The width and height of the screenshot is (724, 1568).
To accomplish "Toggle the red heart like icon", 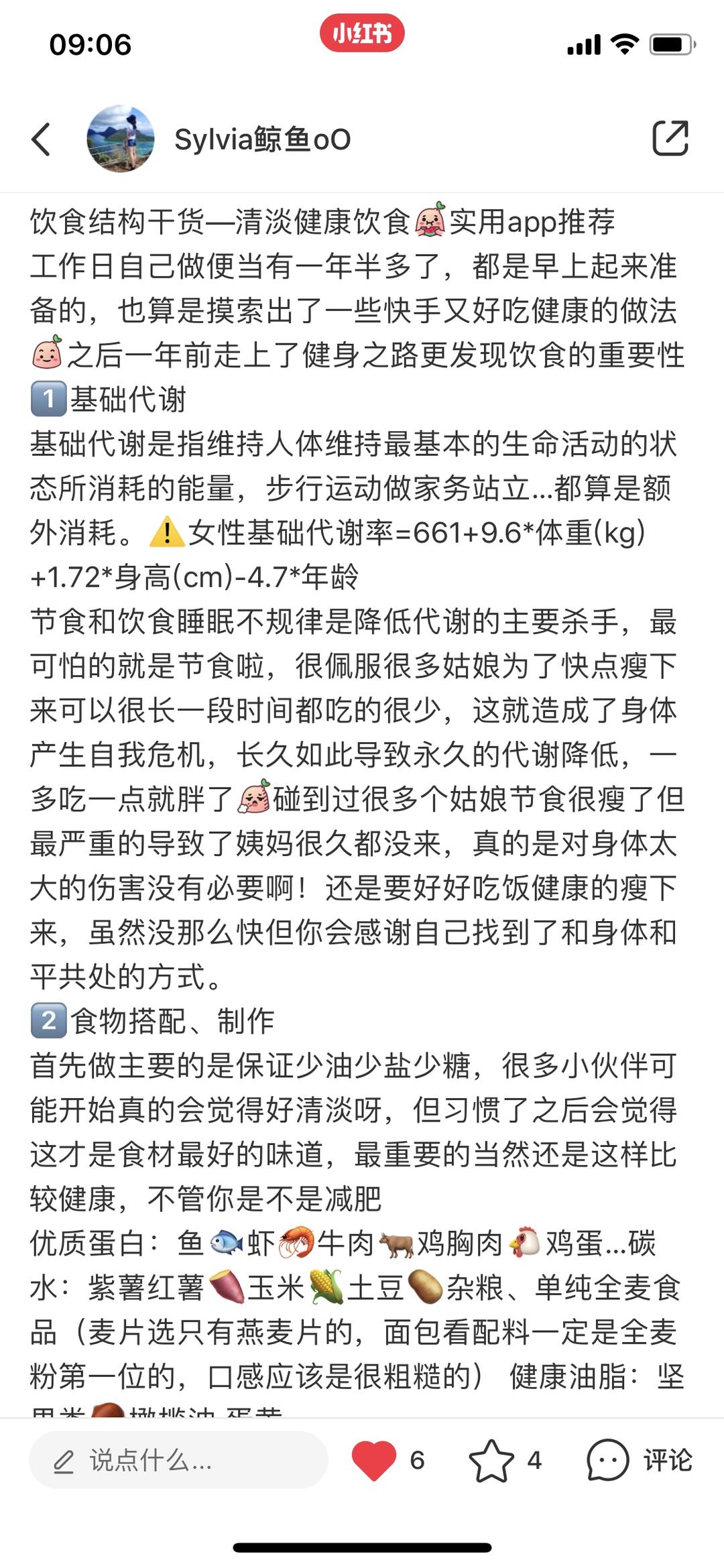I will [x=374, y=1460].
